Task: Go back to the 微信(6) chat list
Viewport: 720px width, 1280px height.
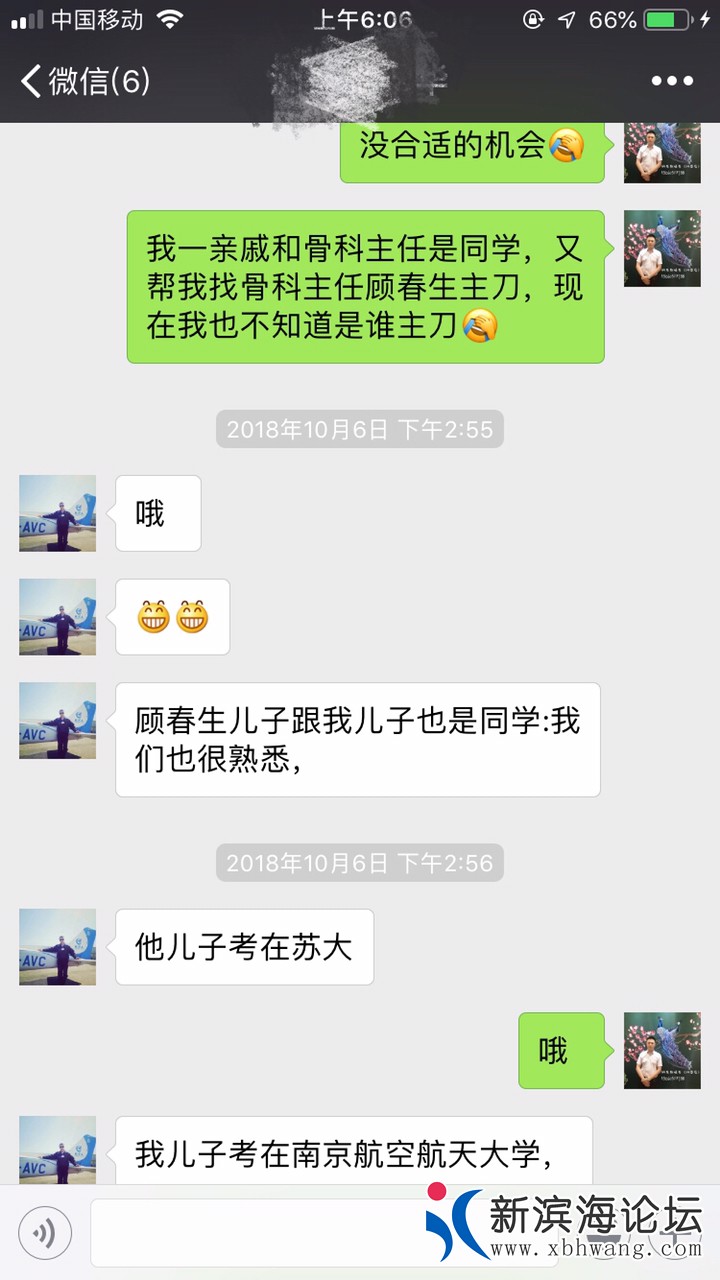Action: (85, 81)
